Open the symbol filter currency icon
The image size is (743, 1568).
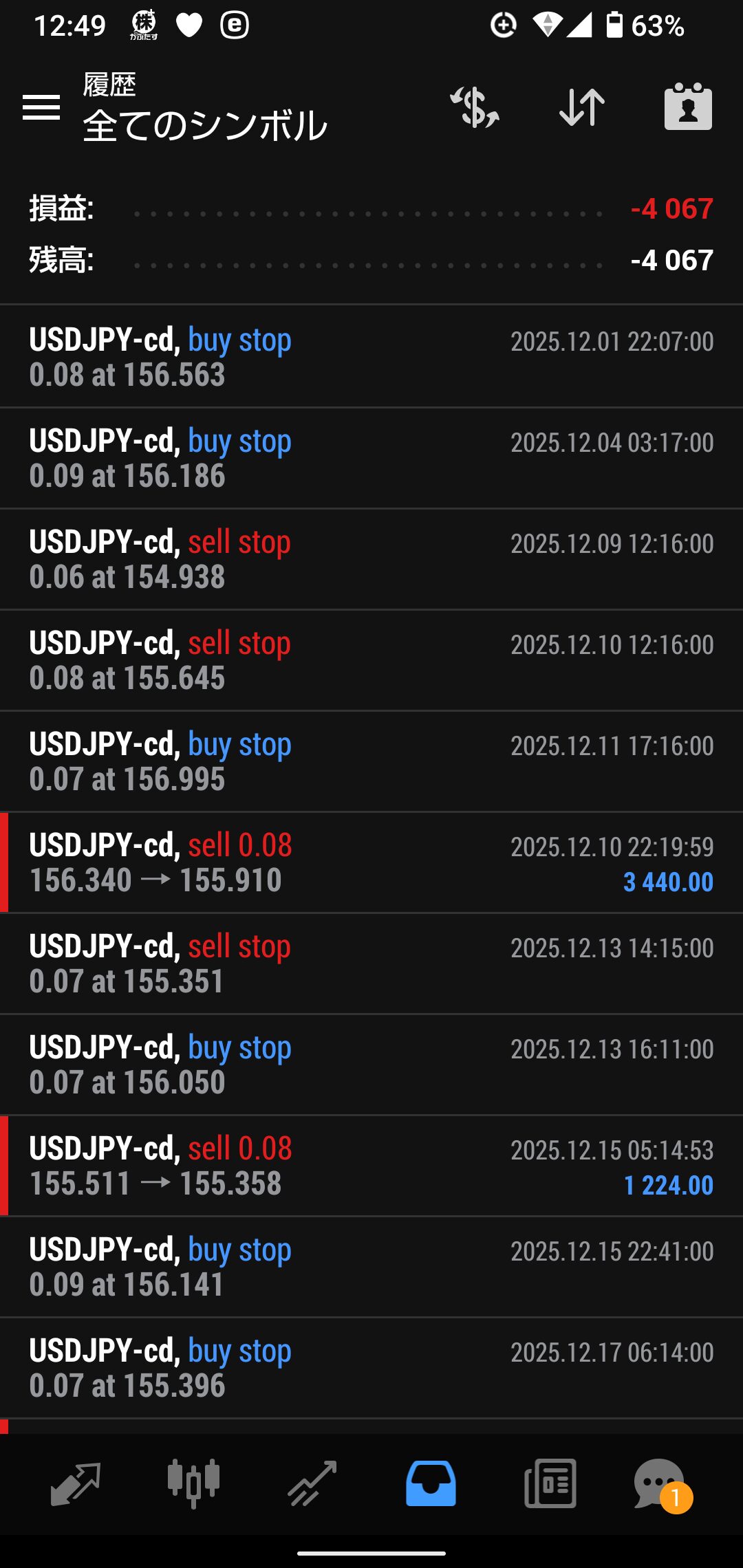[x=475, y=108]
